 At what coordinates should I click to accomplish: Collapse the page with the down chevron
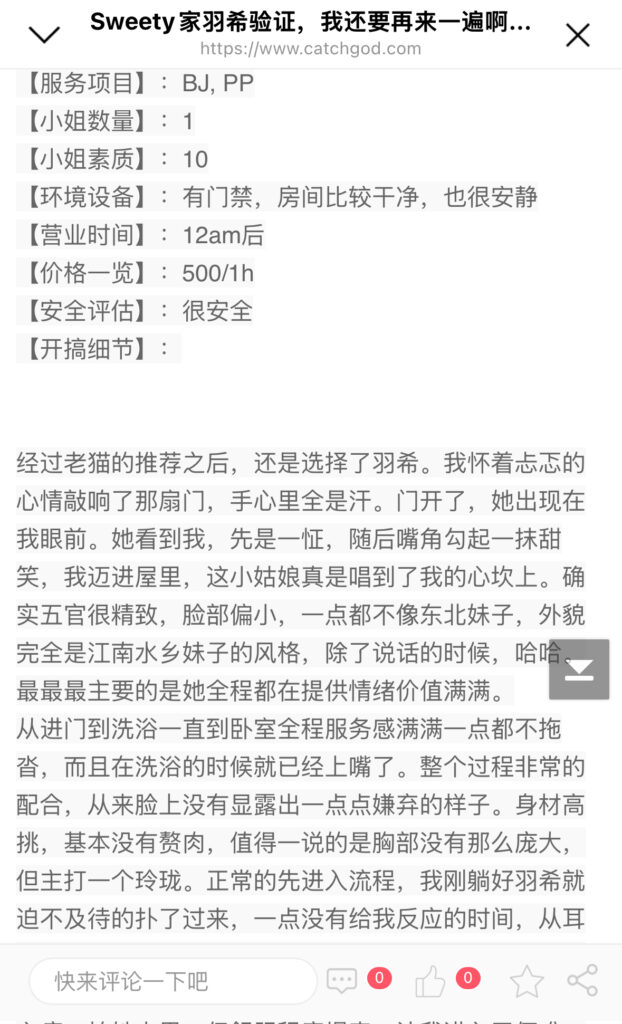[44, 35]
